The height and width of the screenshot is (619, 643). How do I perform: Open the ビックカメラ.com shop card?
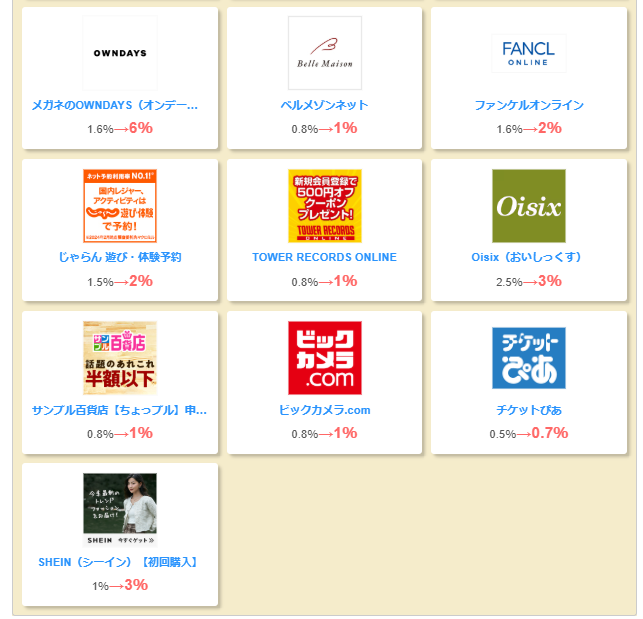pos(324,382)
